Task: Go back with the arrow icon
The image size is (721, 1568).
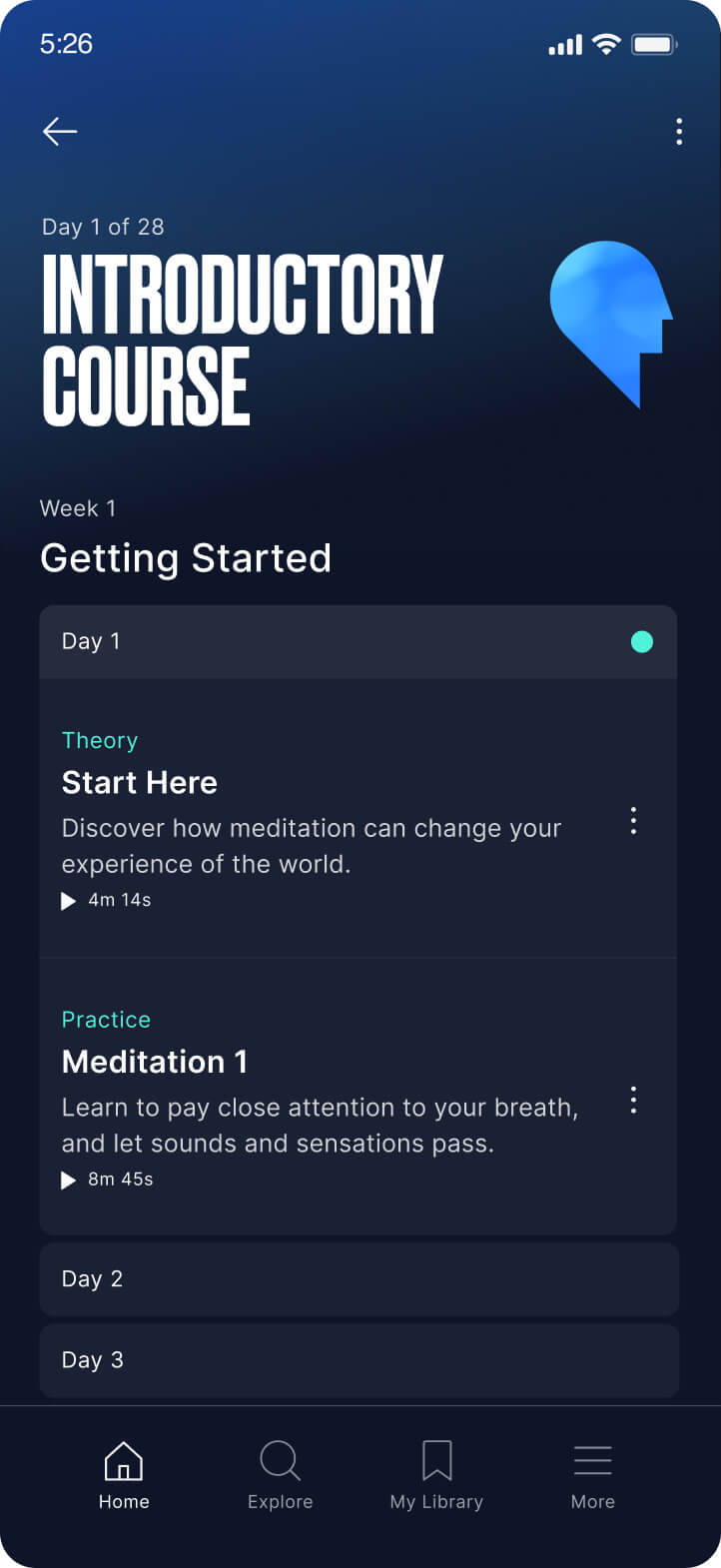Action: click(60, 131)
